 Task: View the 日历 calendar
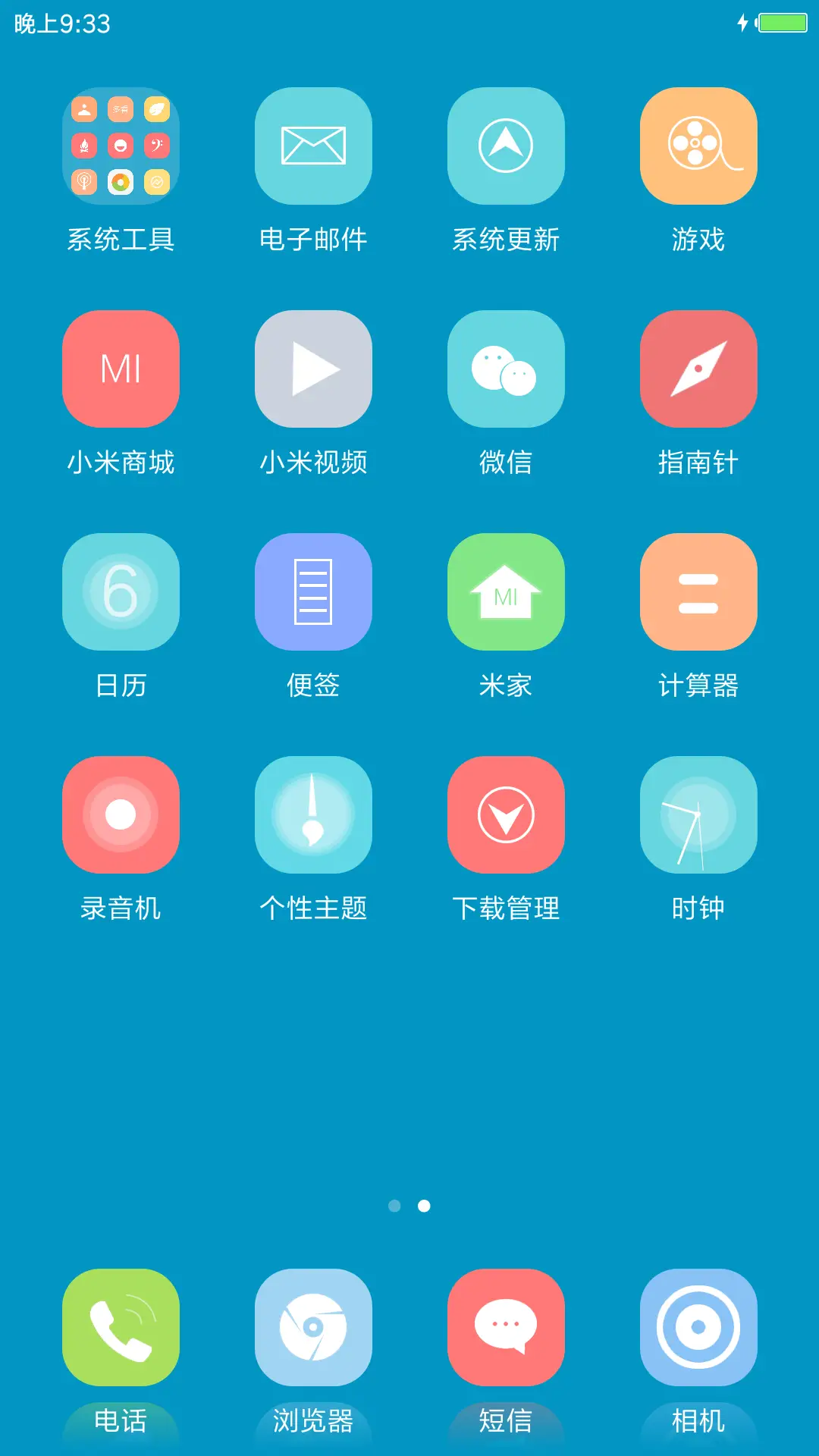point(121,591)
